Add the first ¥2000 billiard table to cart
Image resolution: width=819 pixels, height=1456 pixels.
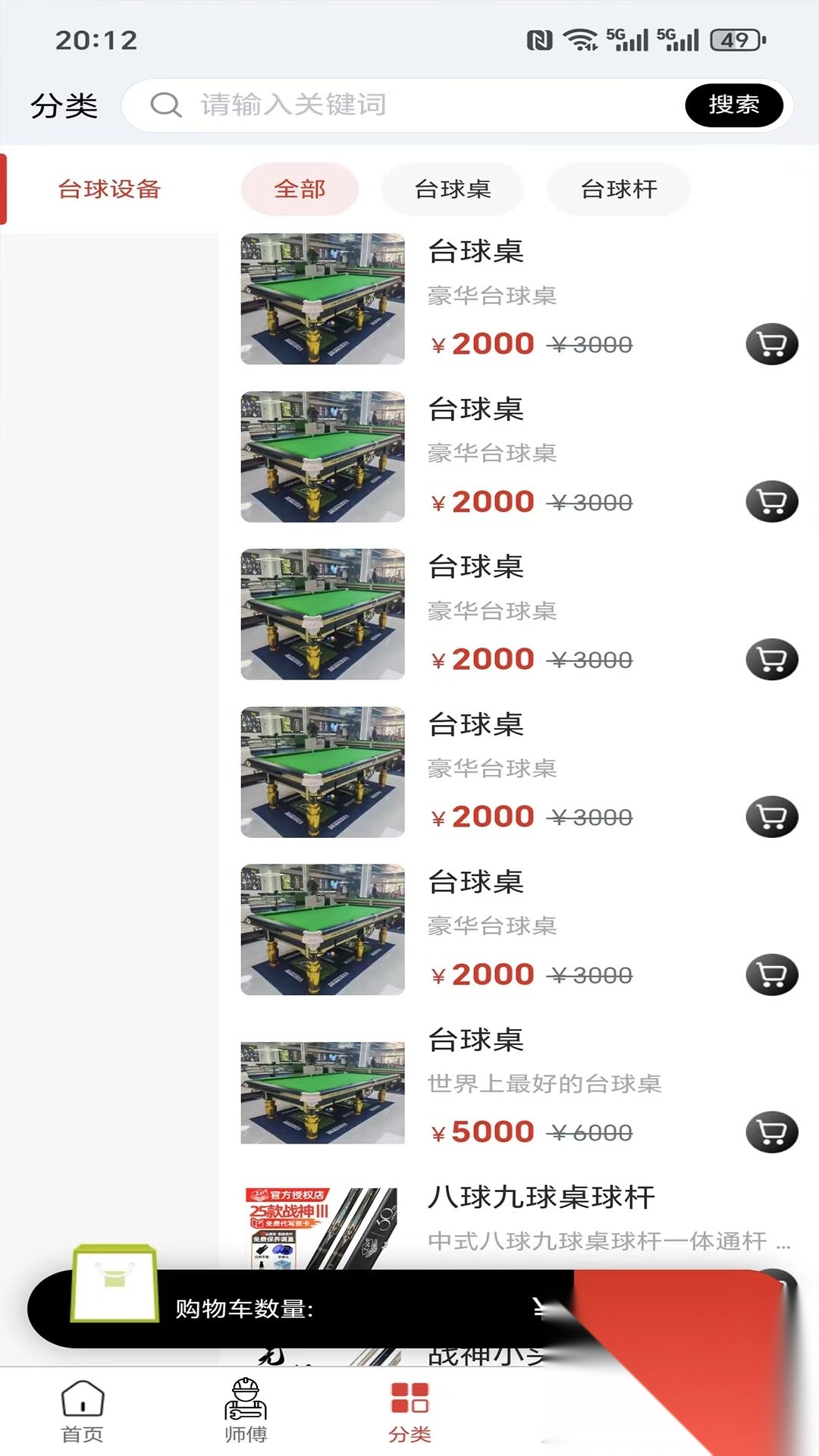[771, 344]
